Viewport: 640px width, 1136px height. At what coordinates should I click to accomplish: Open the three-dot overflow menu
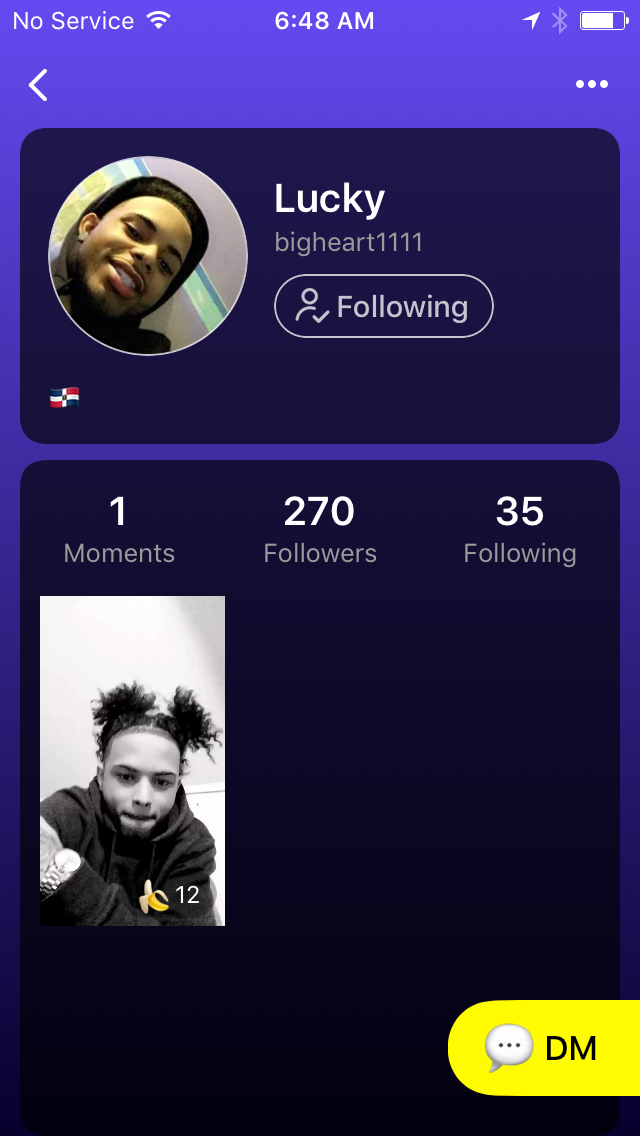coord(591,85)
